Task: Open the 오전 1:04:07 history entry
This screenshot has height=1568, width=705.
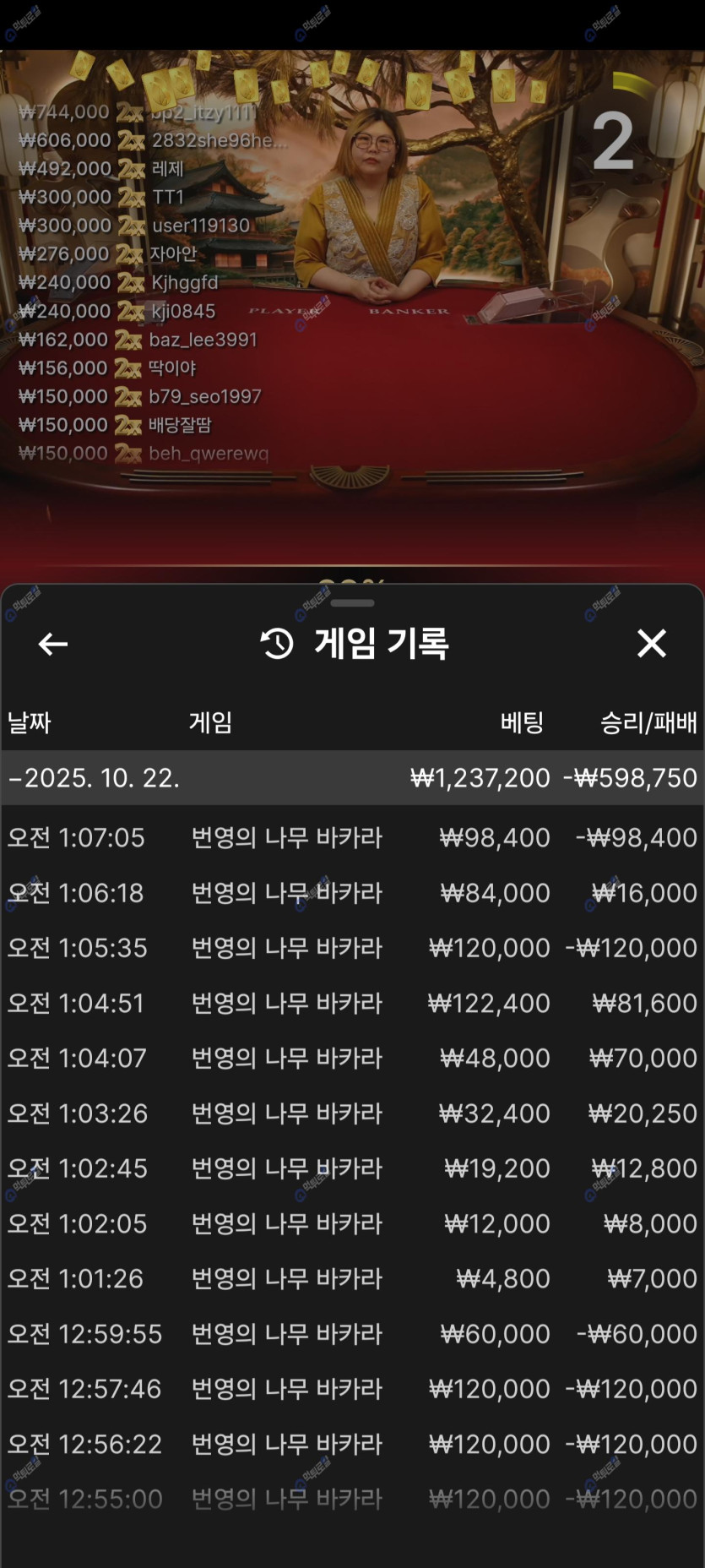Action: pyautogui.click(x=352, y=1058)
